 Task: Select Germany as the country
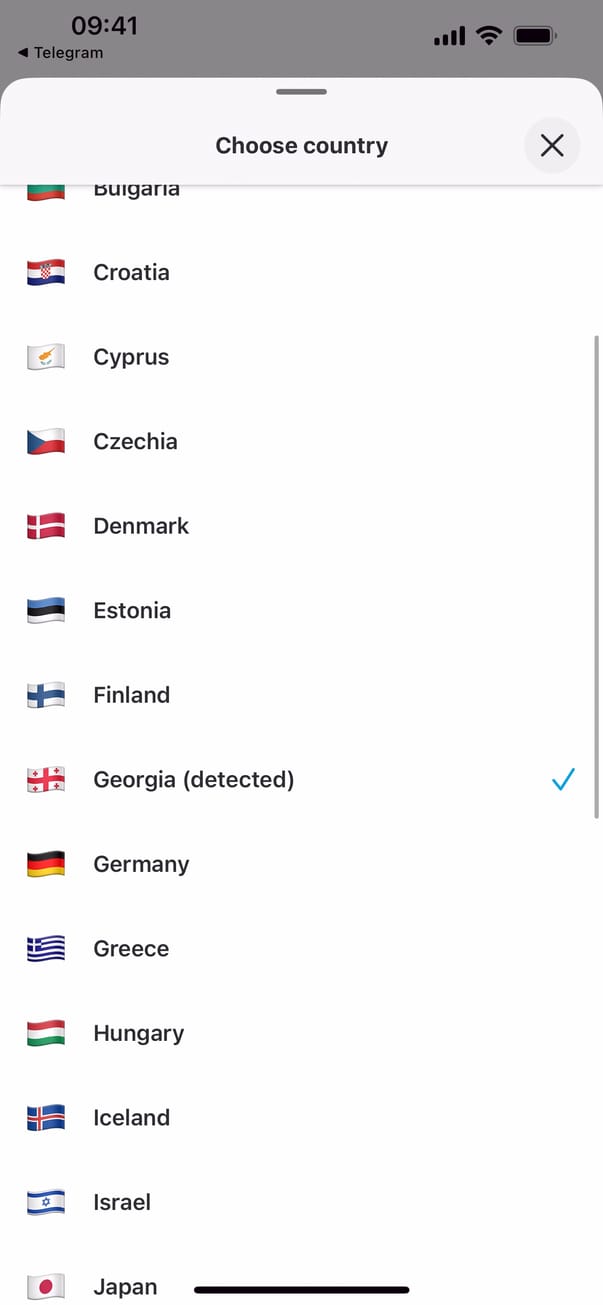tap(141, 864)
